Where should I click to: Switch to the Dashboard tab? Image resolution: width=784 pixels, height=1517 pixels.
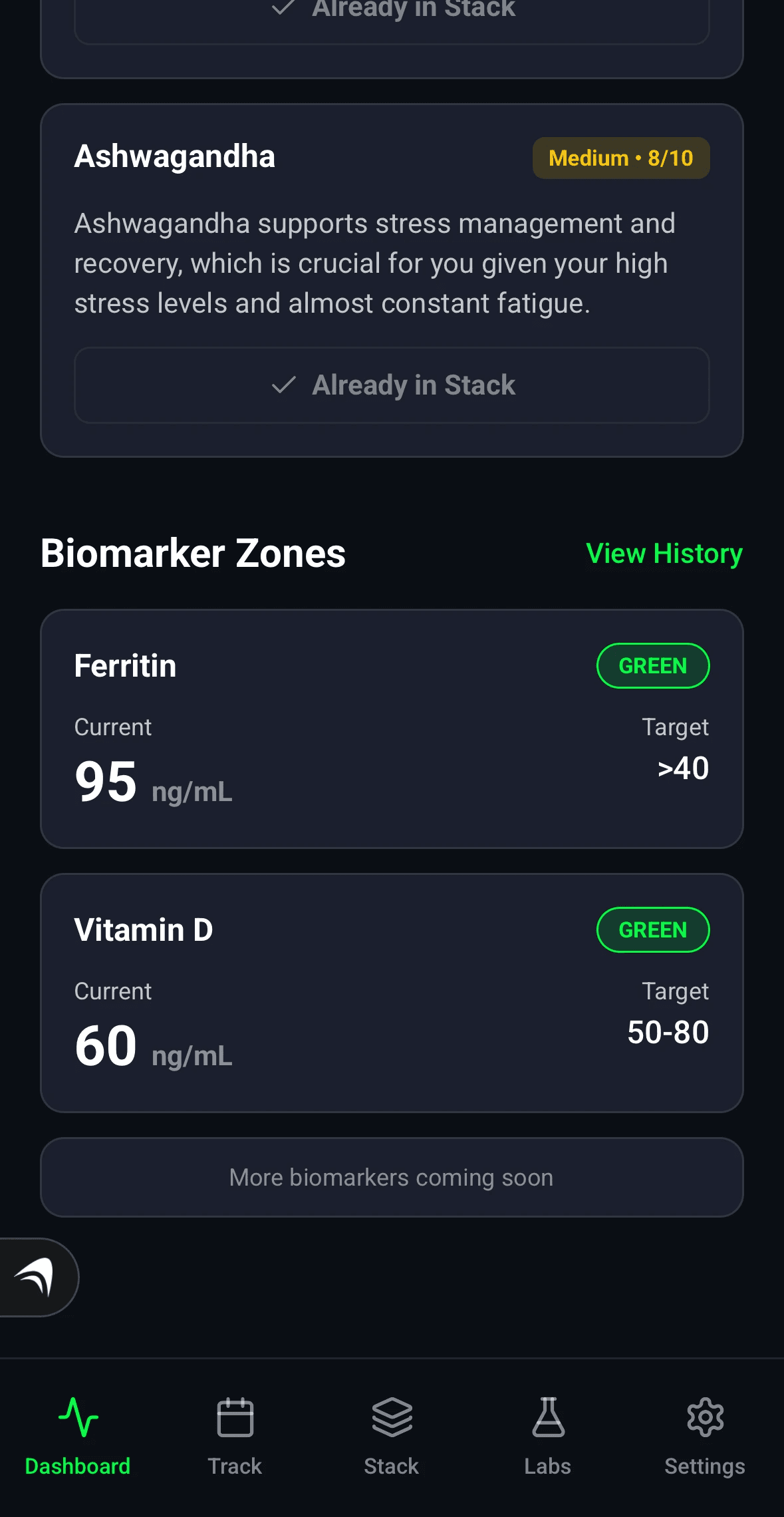[78, 1436]
